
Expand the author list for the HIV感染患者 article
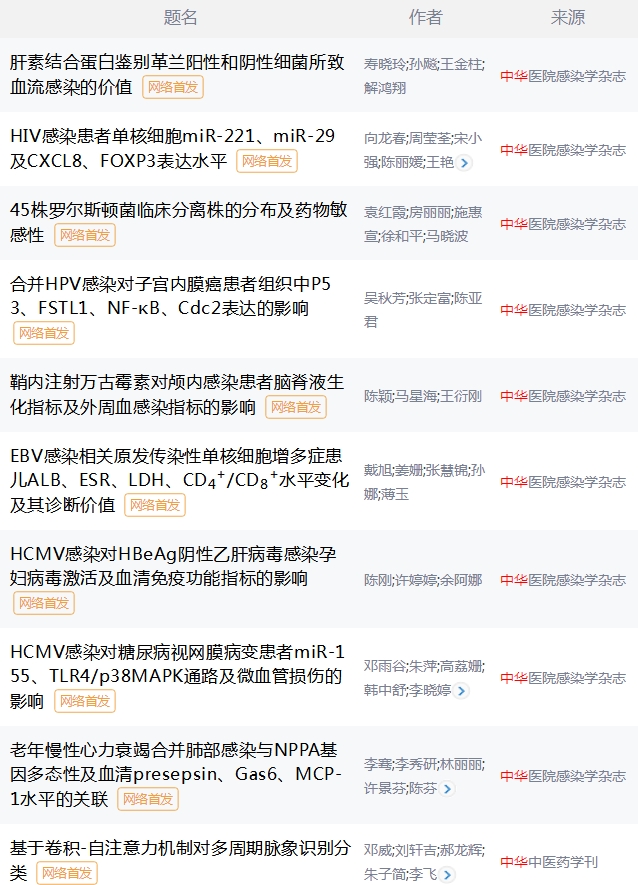coord(464,162)
